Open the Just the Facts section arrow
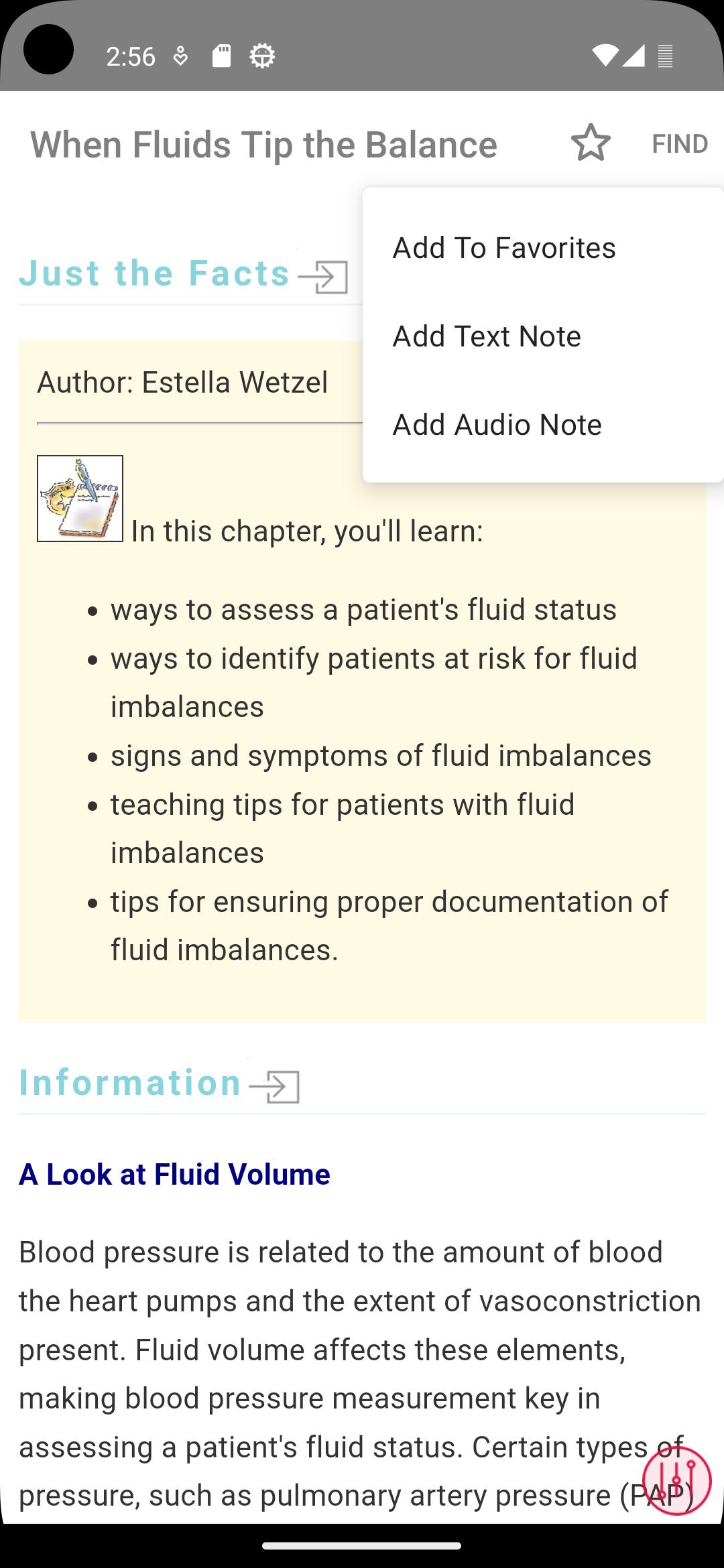Image resolution: width=724 pixels, height=1568 pixels. pyautogui.click(x=322, y=277)
